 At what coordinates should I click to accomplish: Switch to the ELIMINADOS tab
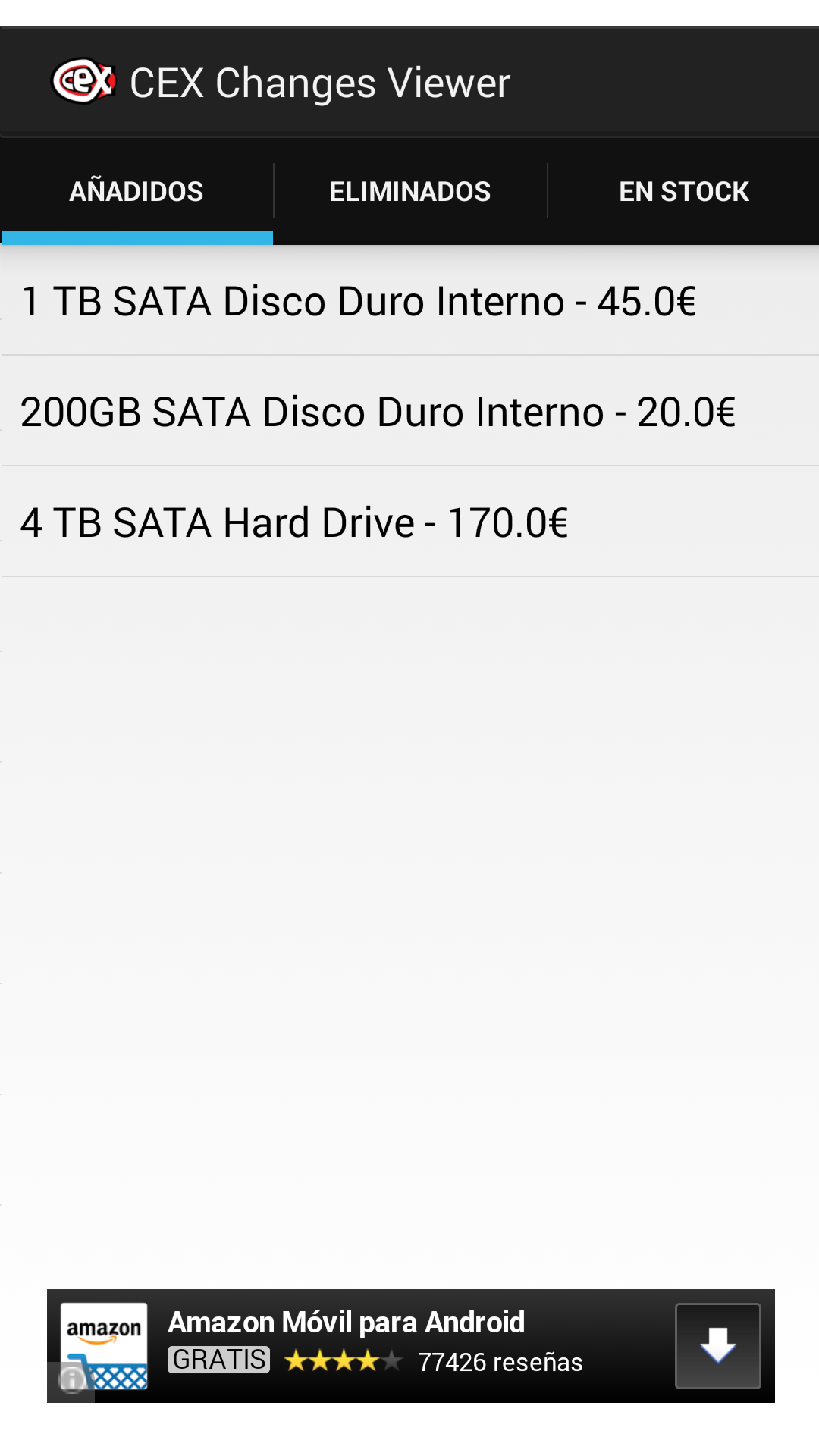(x=409, y=191)
